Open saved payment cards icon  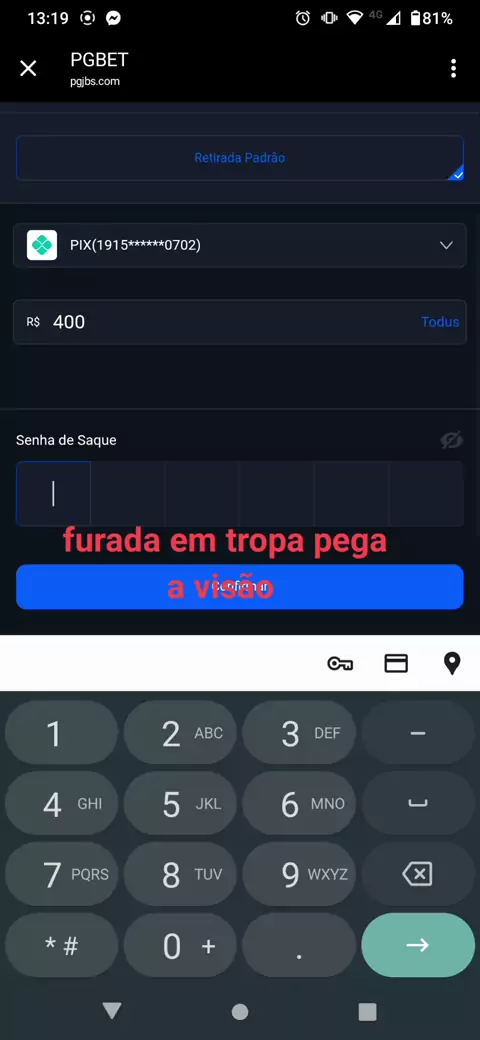point(396,663)
